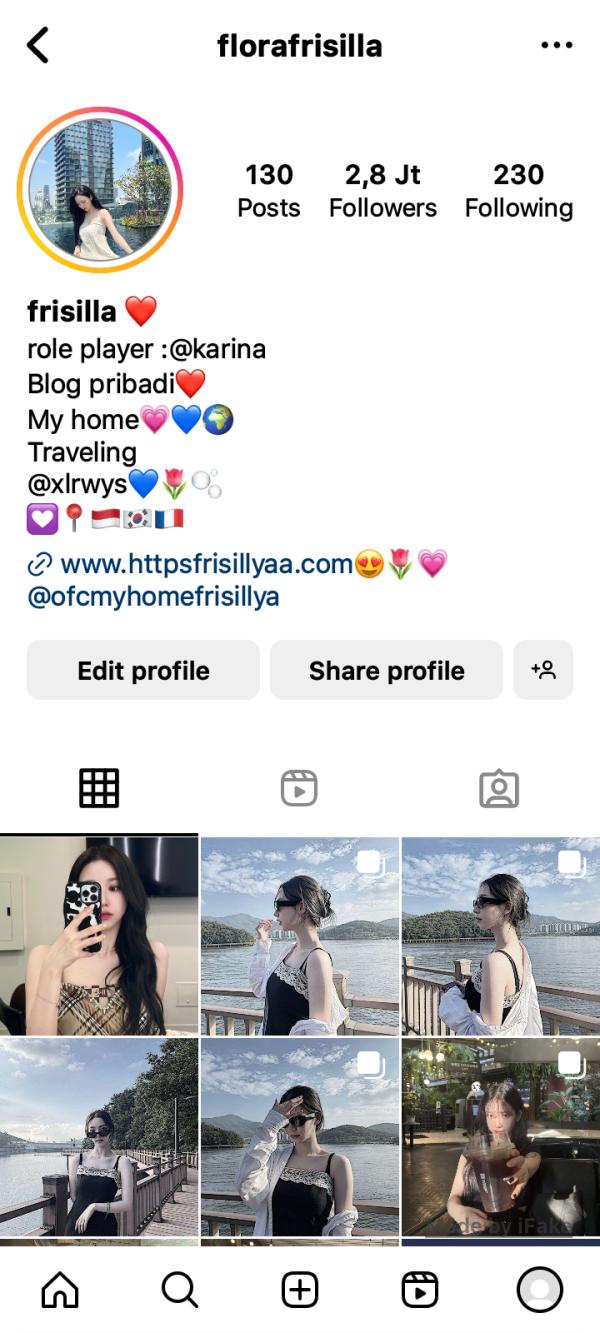Go to the Home feed
The width and height of the screenshot is (600, 1333).
(x=60, y=1290)
